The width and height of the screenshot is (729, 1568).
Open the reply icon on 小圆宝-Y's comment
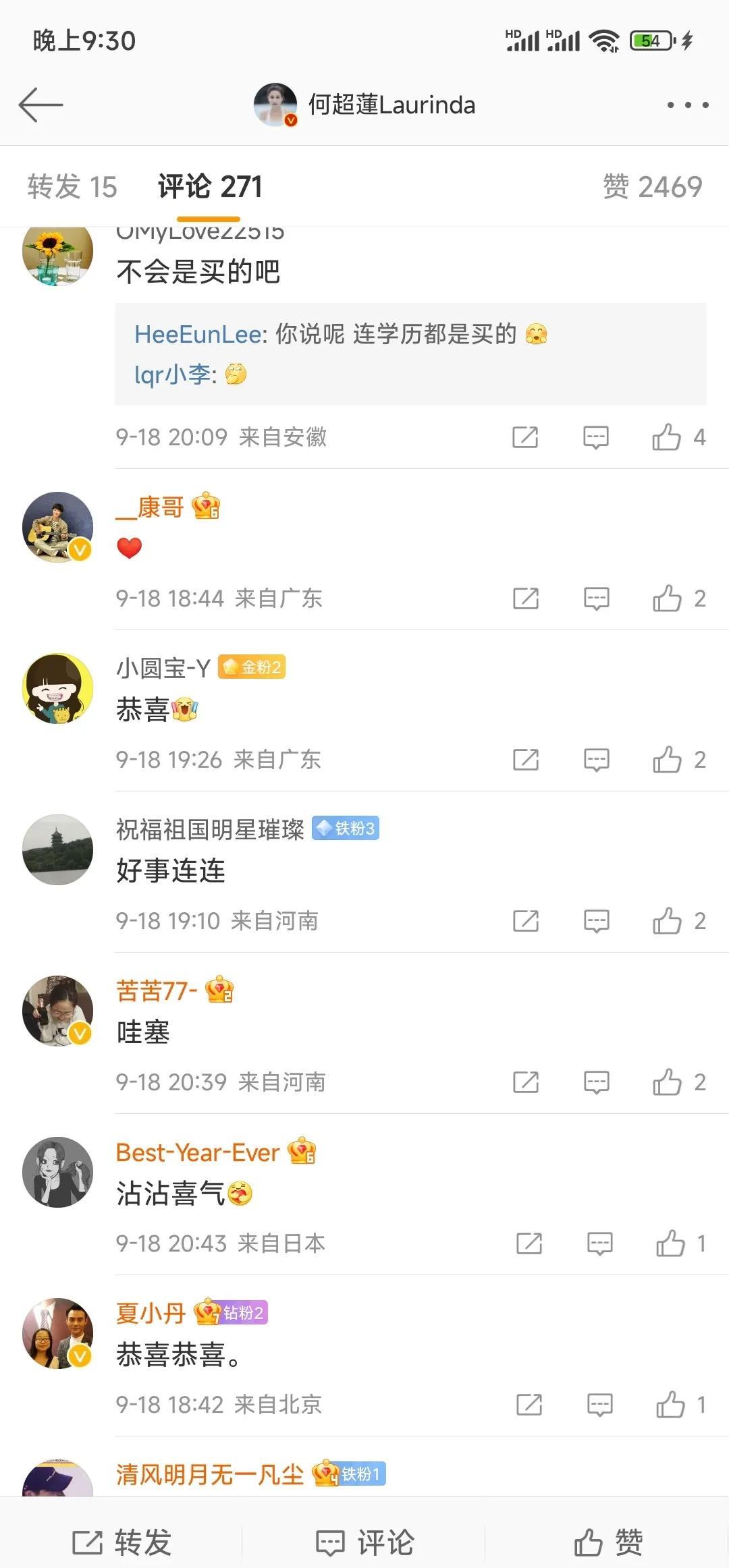pos(597,760)
